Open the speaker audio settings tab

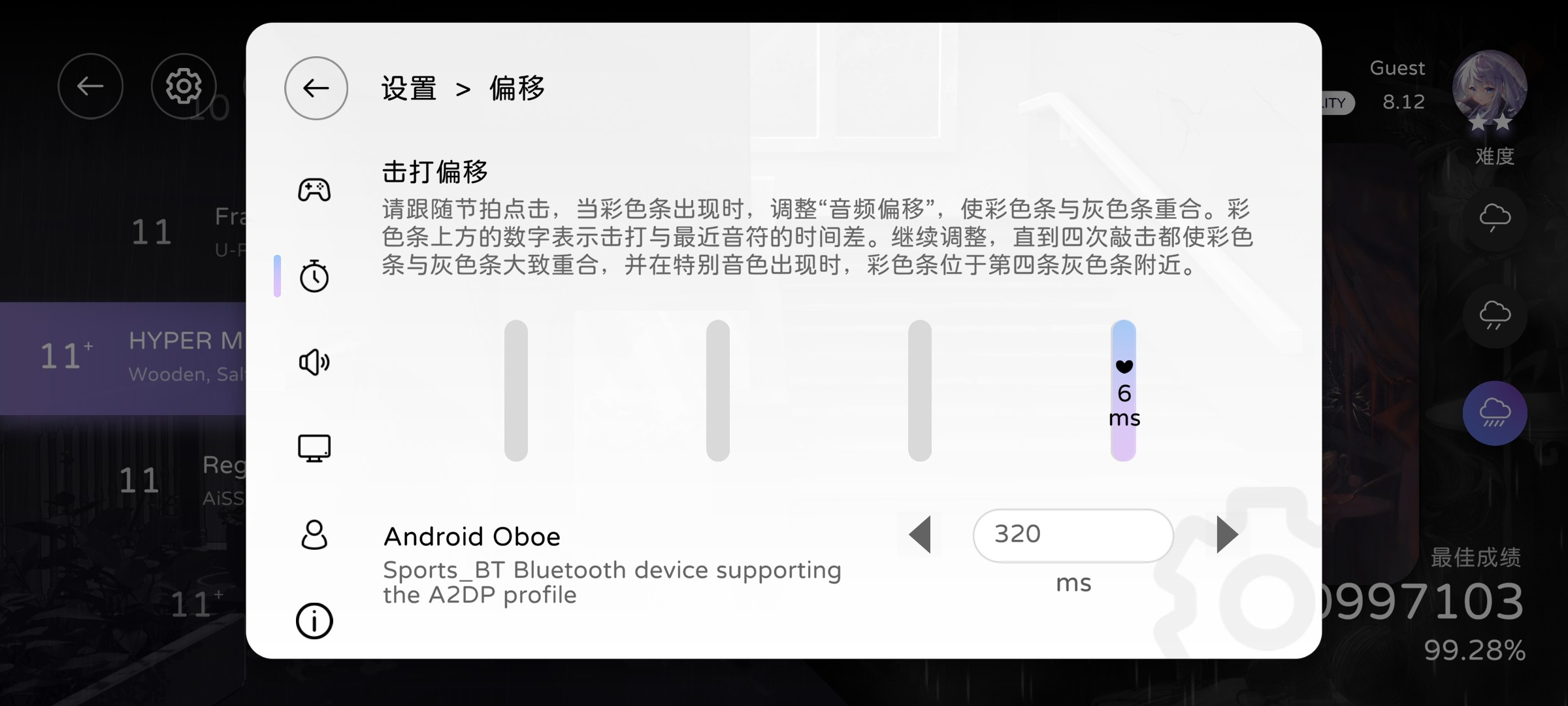click(x=314, y=362)
